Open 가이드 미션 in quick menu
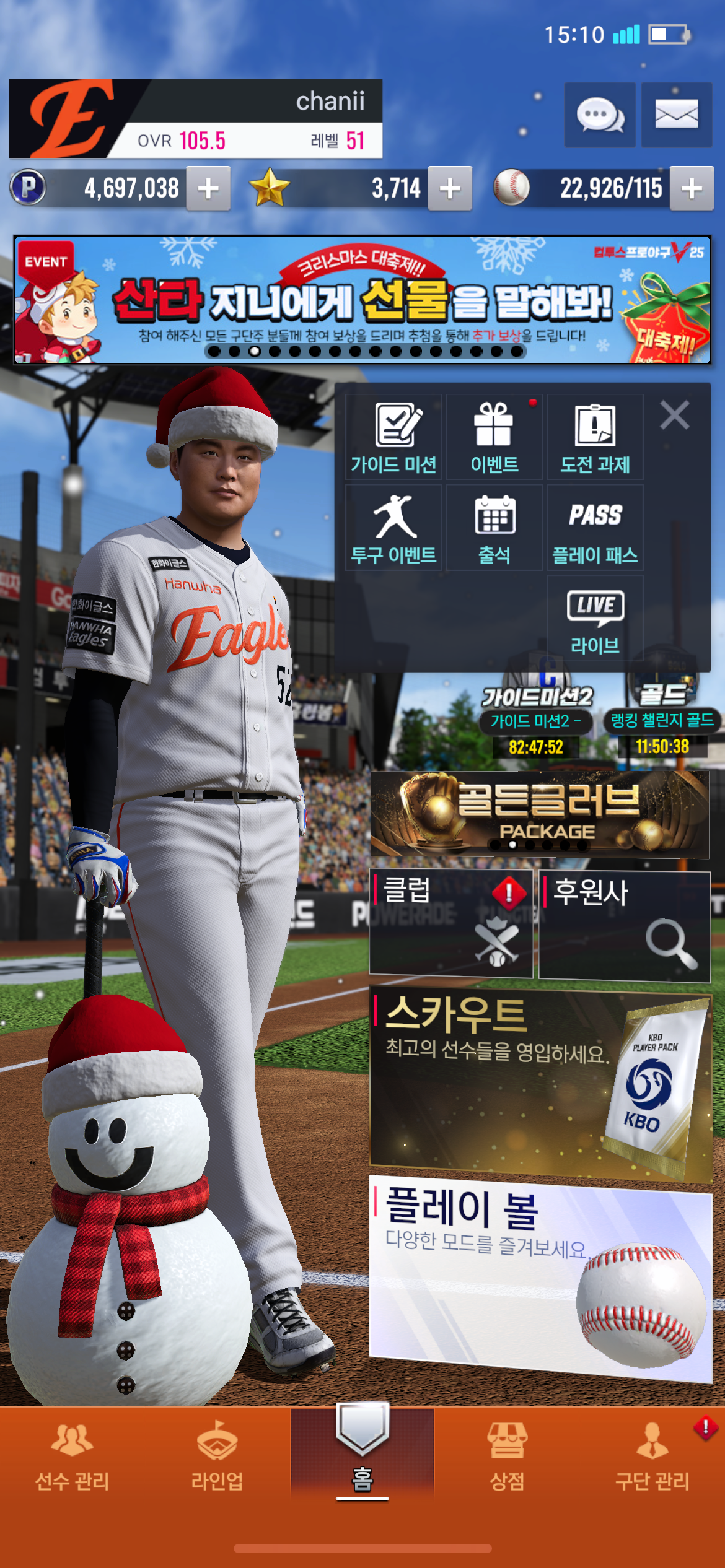 coord(393,437)
